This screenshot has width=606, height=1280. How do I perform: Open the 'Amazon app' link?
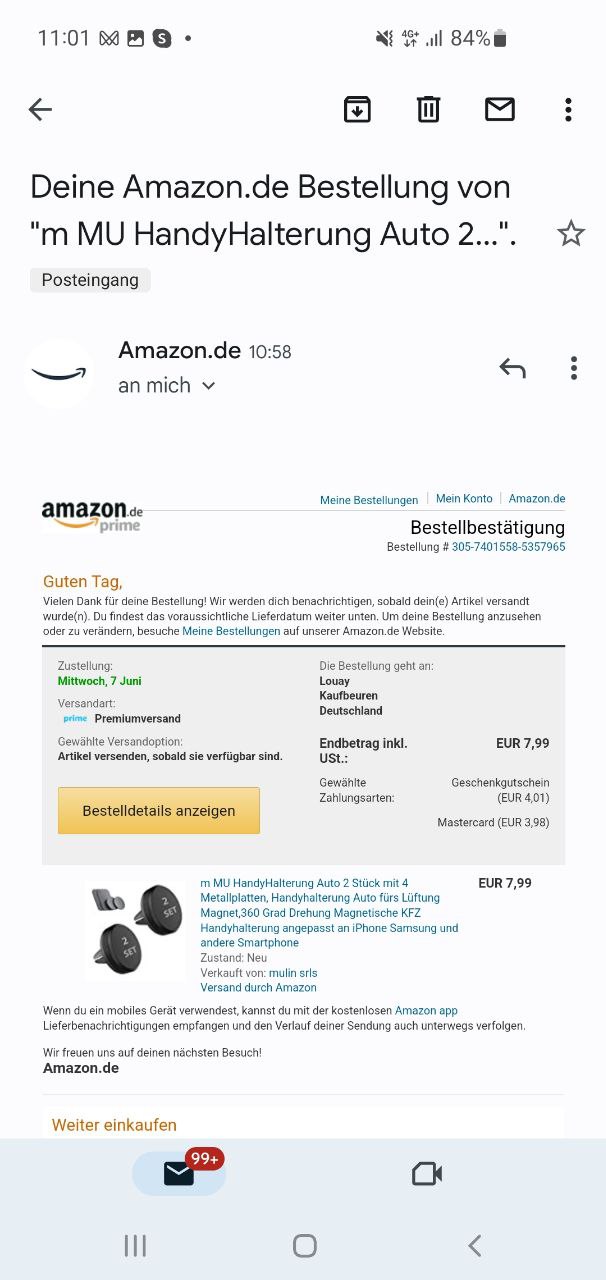tap(426, 1011)
